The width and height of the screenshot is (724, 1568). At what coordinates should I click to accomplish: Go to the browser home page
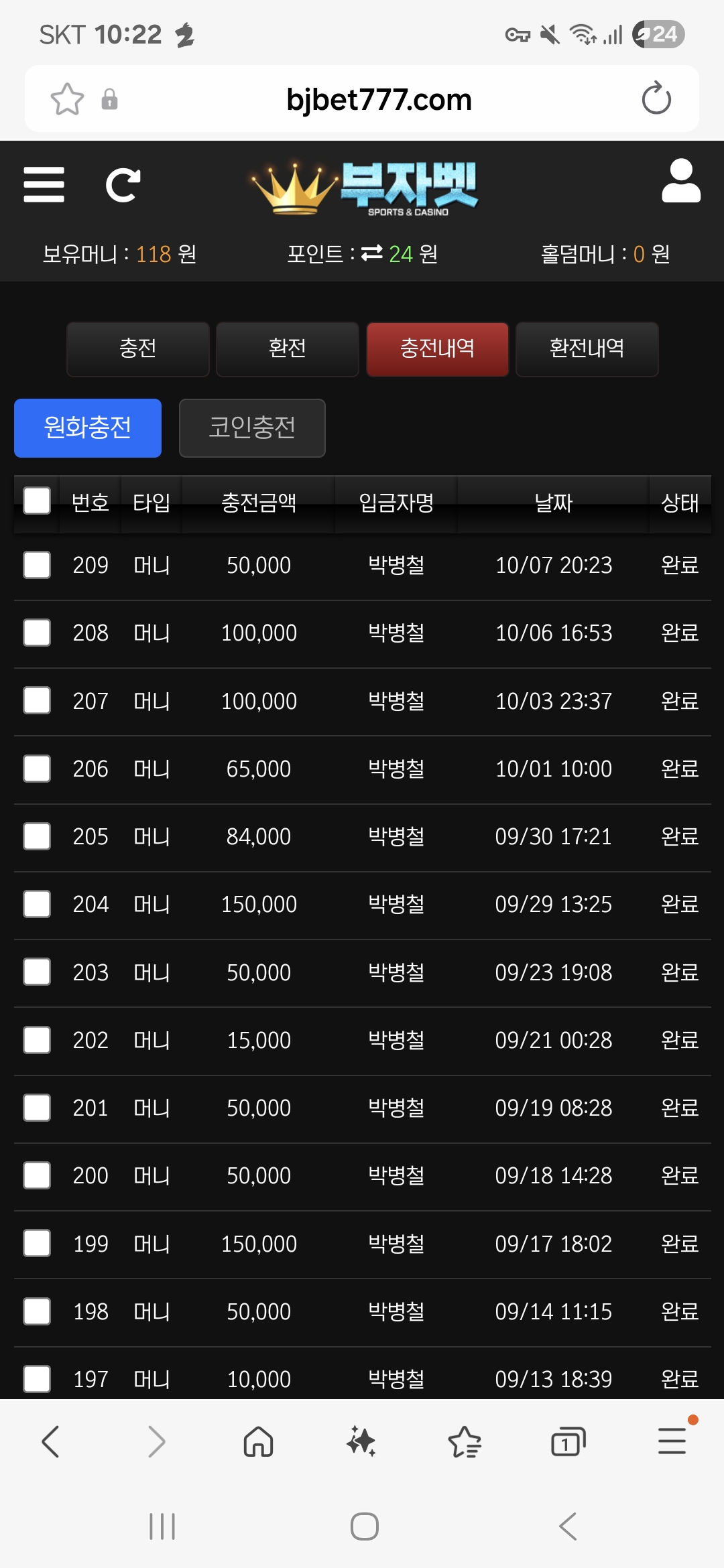pos(258,1441)
